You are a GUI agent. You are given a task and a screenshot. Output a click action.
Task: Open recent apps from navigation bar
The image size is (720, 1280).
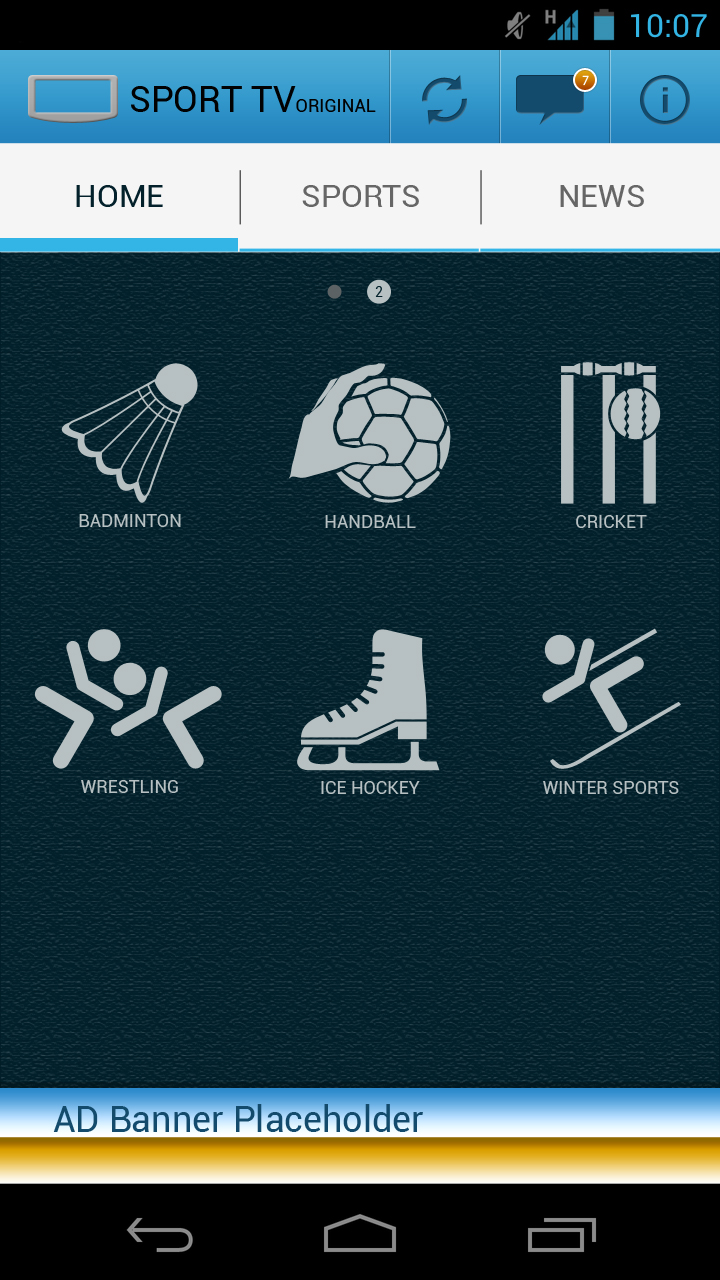point(561,1235)
